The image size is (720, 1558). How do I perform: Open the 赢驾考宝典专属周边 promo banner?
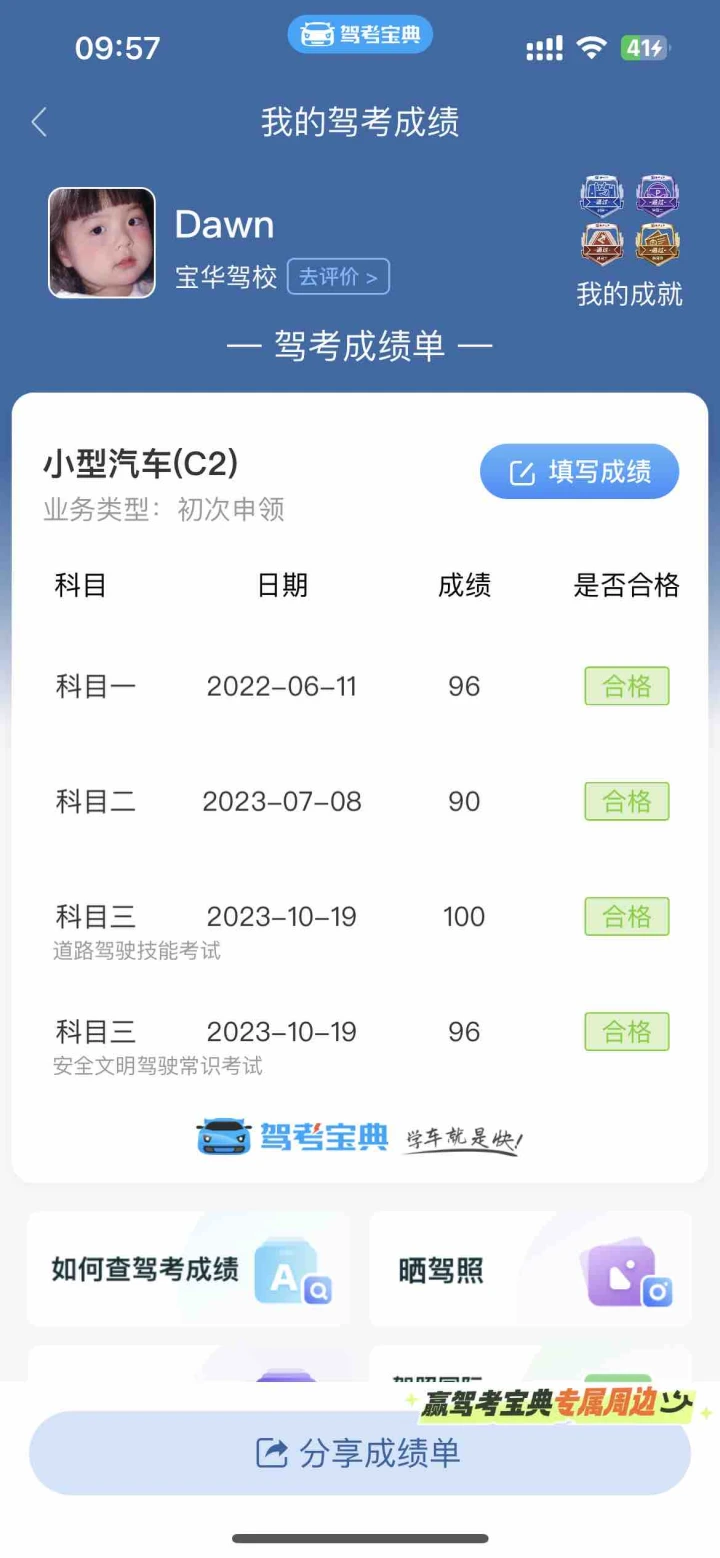coord(556,1404)
